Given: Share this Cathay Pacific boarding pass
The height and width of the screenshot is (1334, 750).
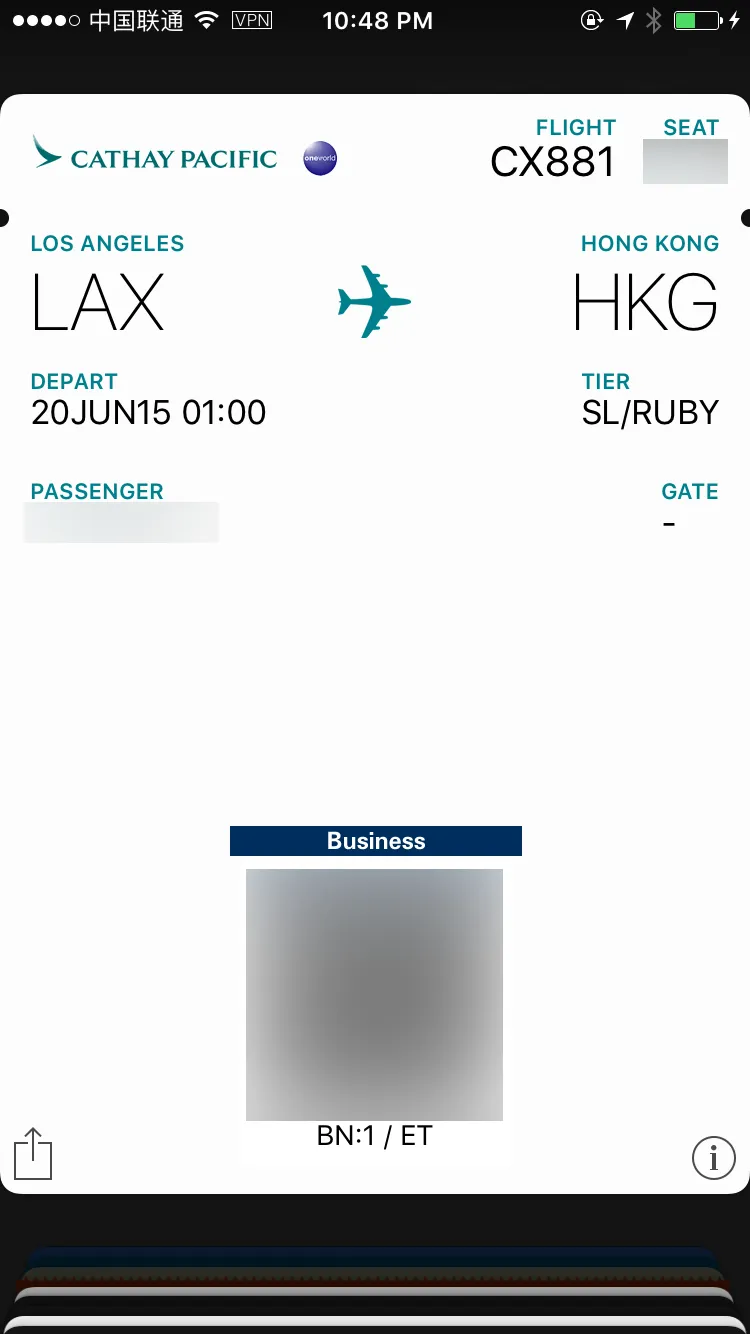Looking at the screenshot, I should click(x=33, y=1153).
